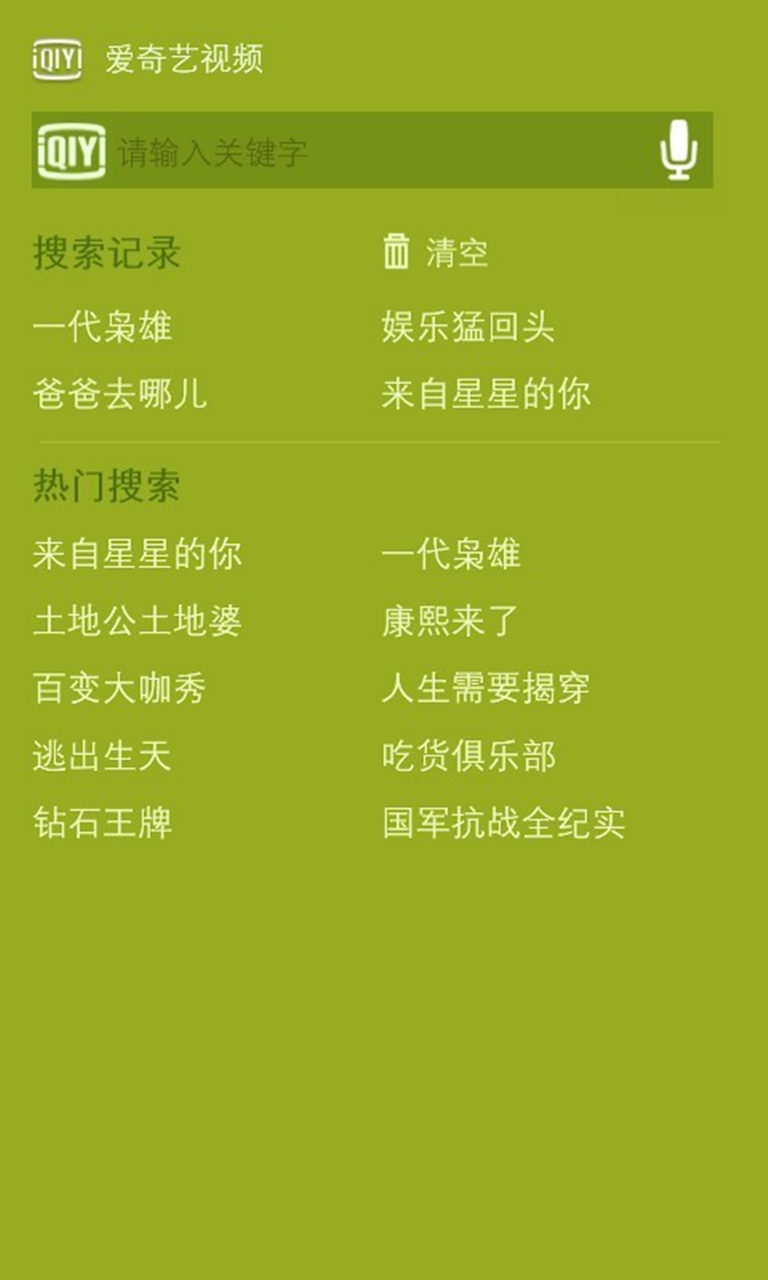Tap hot search 百变大咖秀
The width and height of the screenshot is (768, 1280).
(x=119, y=688)
